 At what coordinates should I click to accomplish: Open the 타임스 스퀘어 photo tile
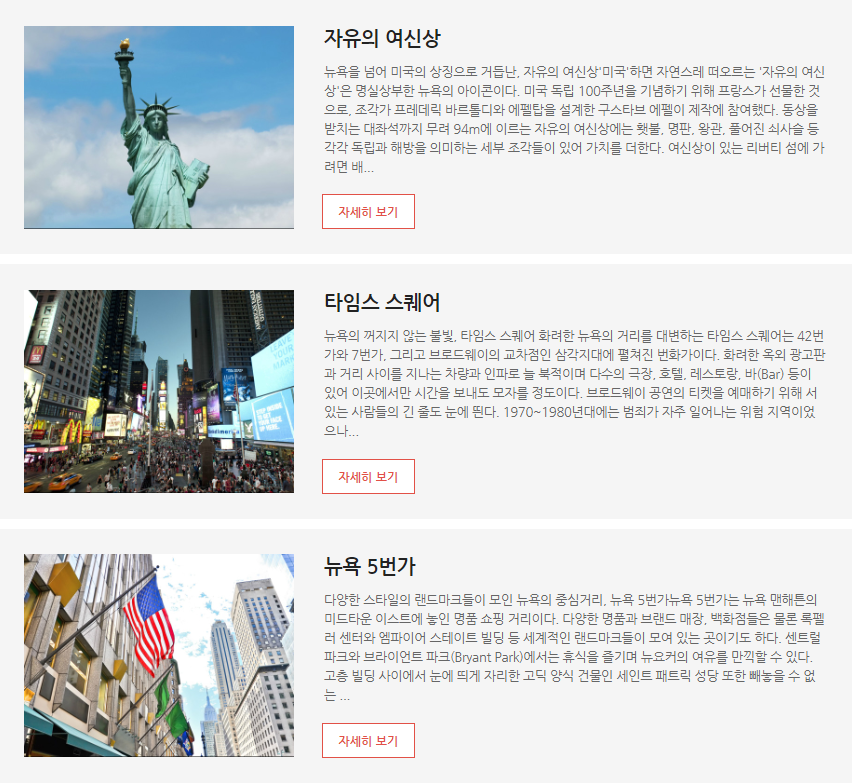pos(159,391)
